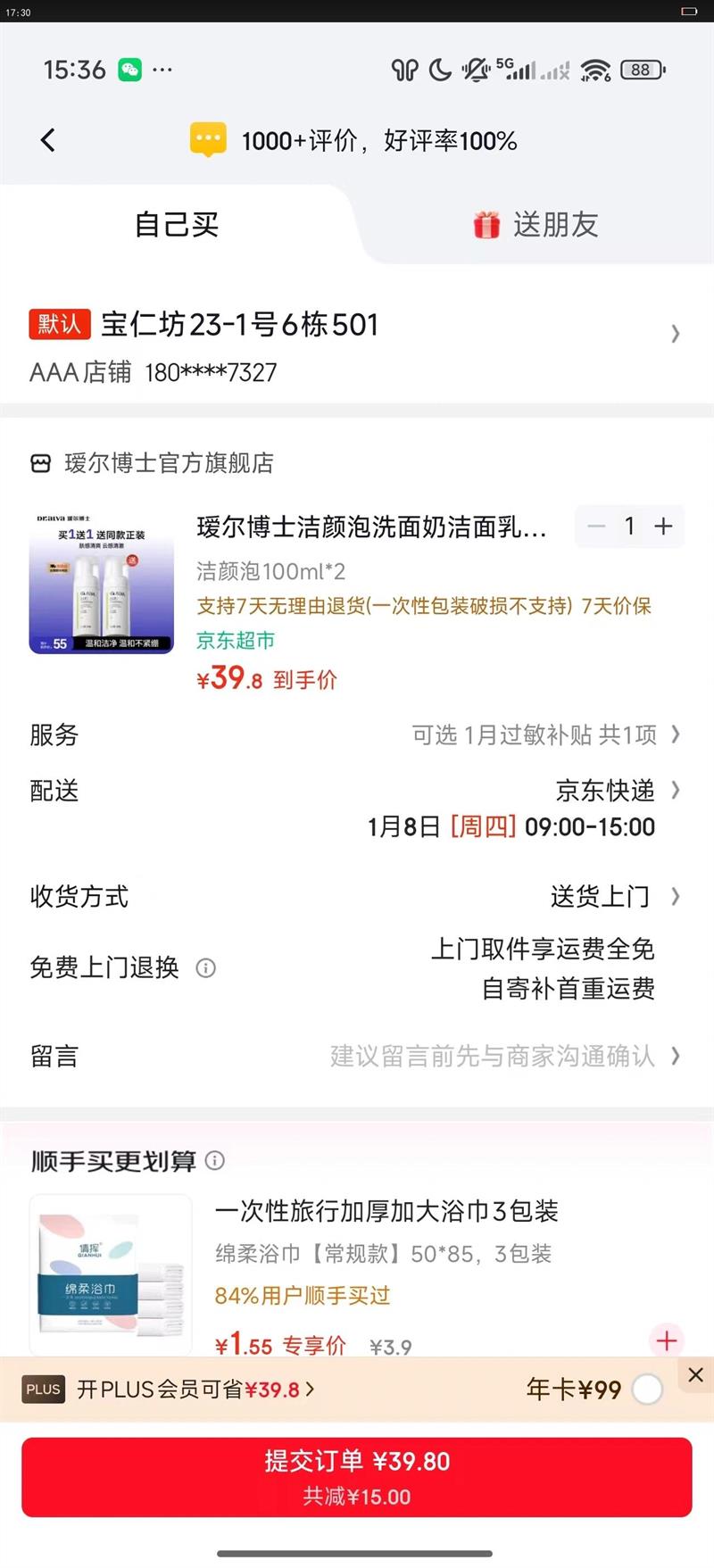Increase item quantity with plus control
The width and height of the screenshot is (714, 1568).
pos(662,527)
